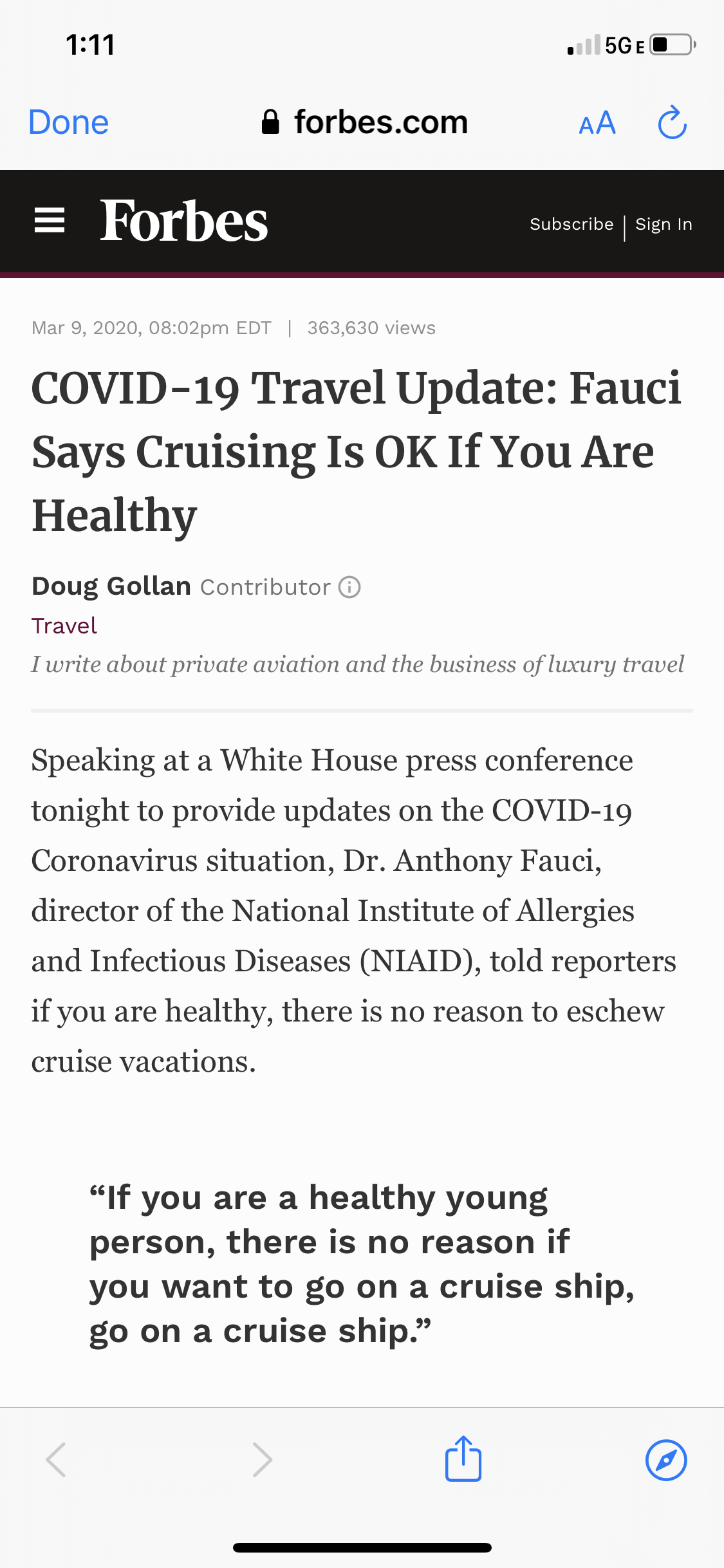Tap Done to close the browser view

click(69, 122)
